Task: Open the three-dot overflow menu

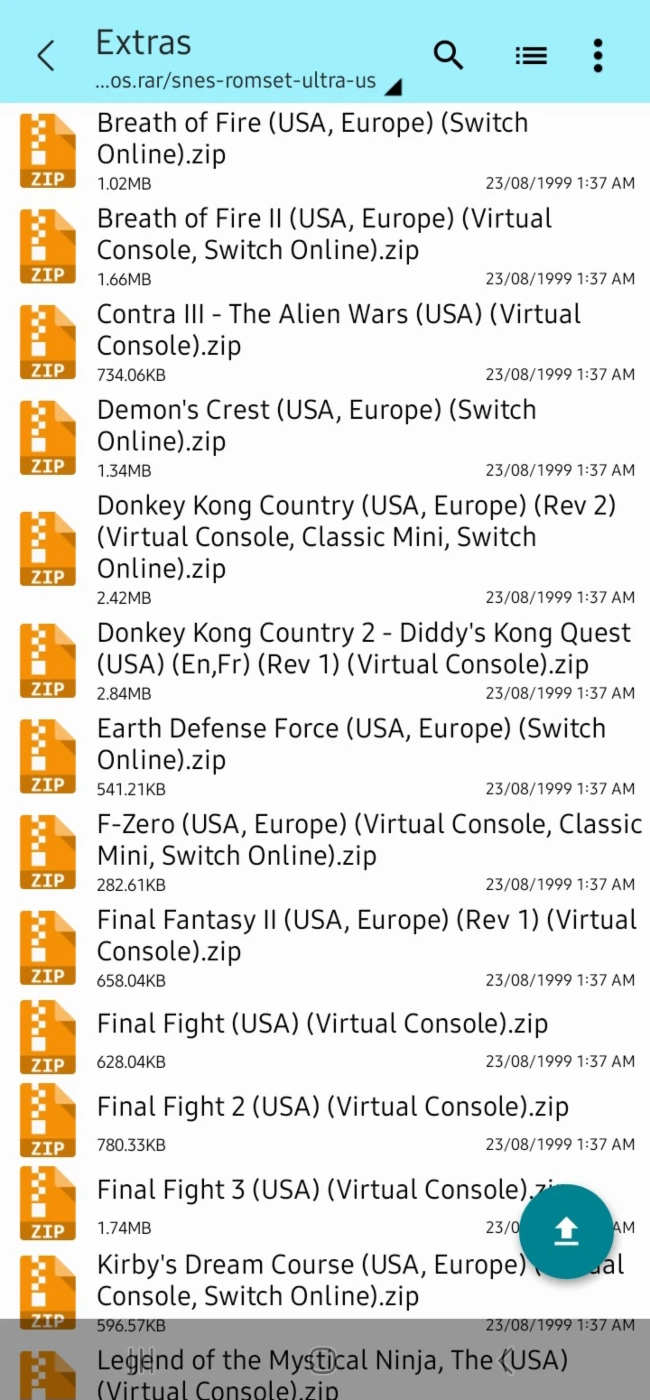Action: click(597, 56)
